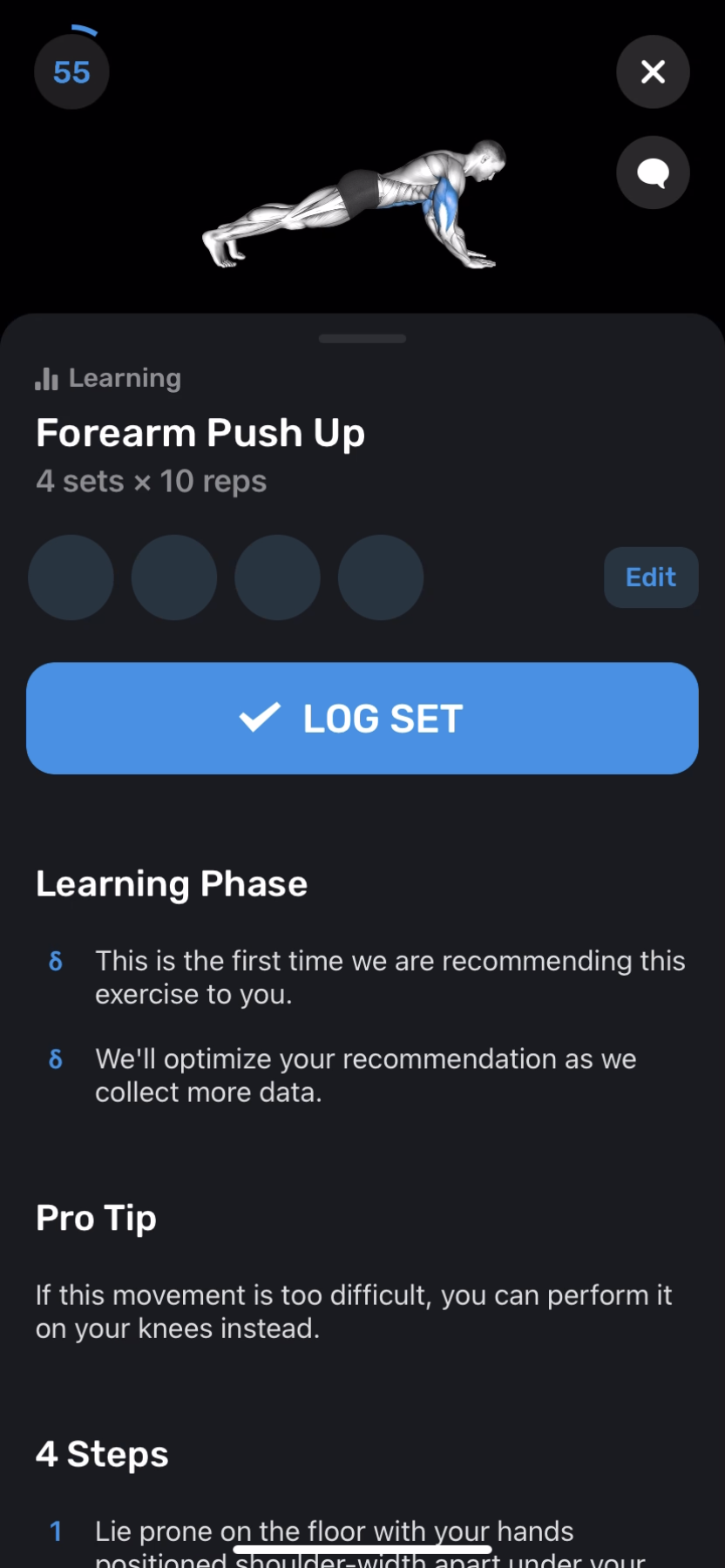Select the Forearm Push Up title
The image size is (725, 1568).
click(x=200, y=432)
